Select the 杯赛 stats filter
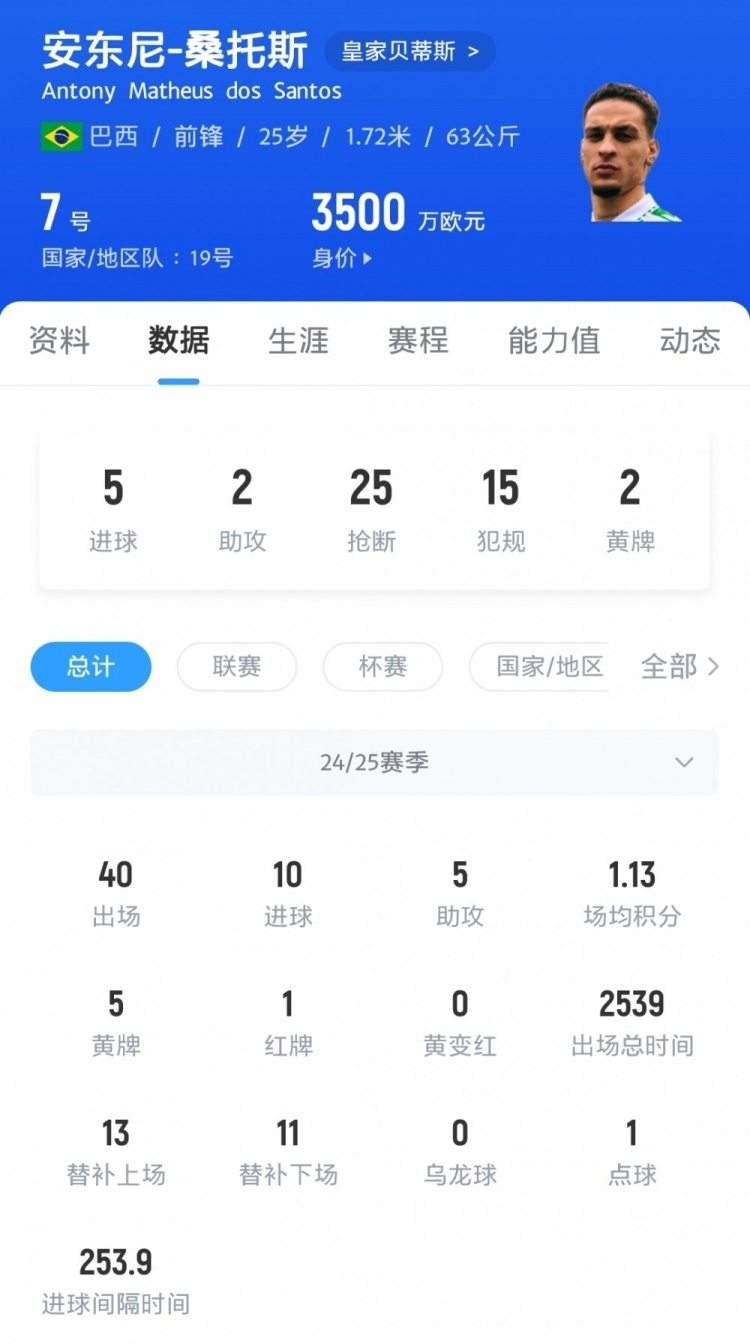Image resolution: width=750 pixels, height=1344 pixels. [383, 667]
